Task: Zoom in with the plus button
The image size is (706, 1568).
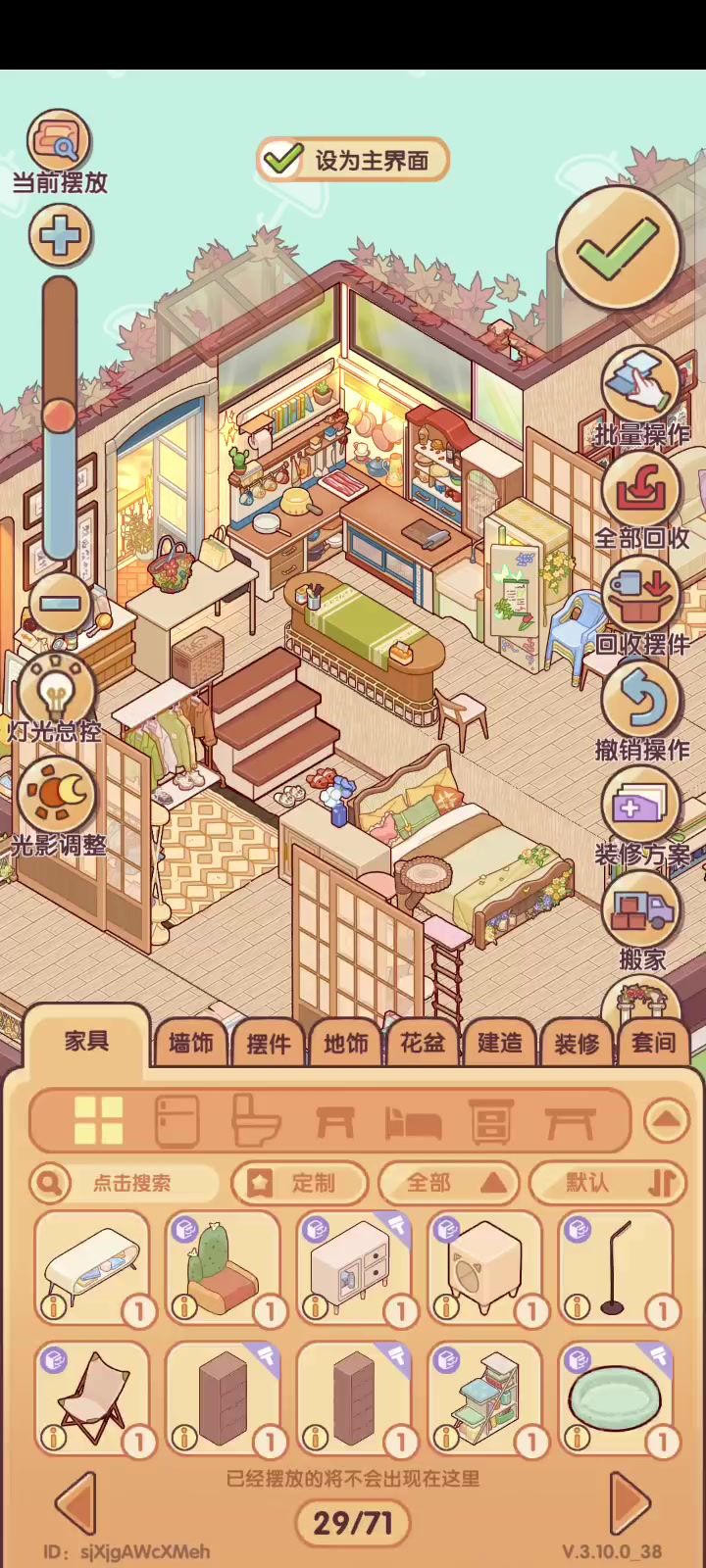Action: point(60,236)
